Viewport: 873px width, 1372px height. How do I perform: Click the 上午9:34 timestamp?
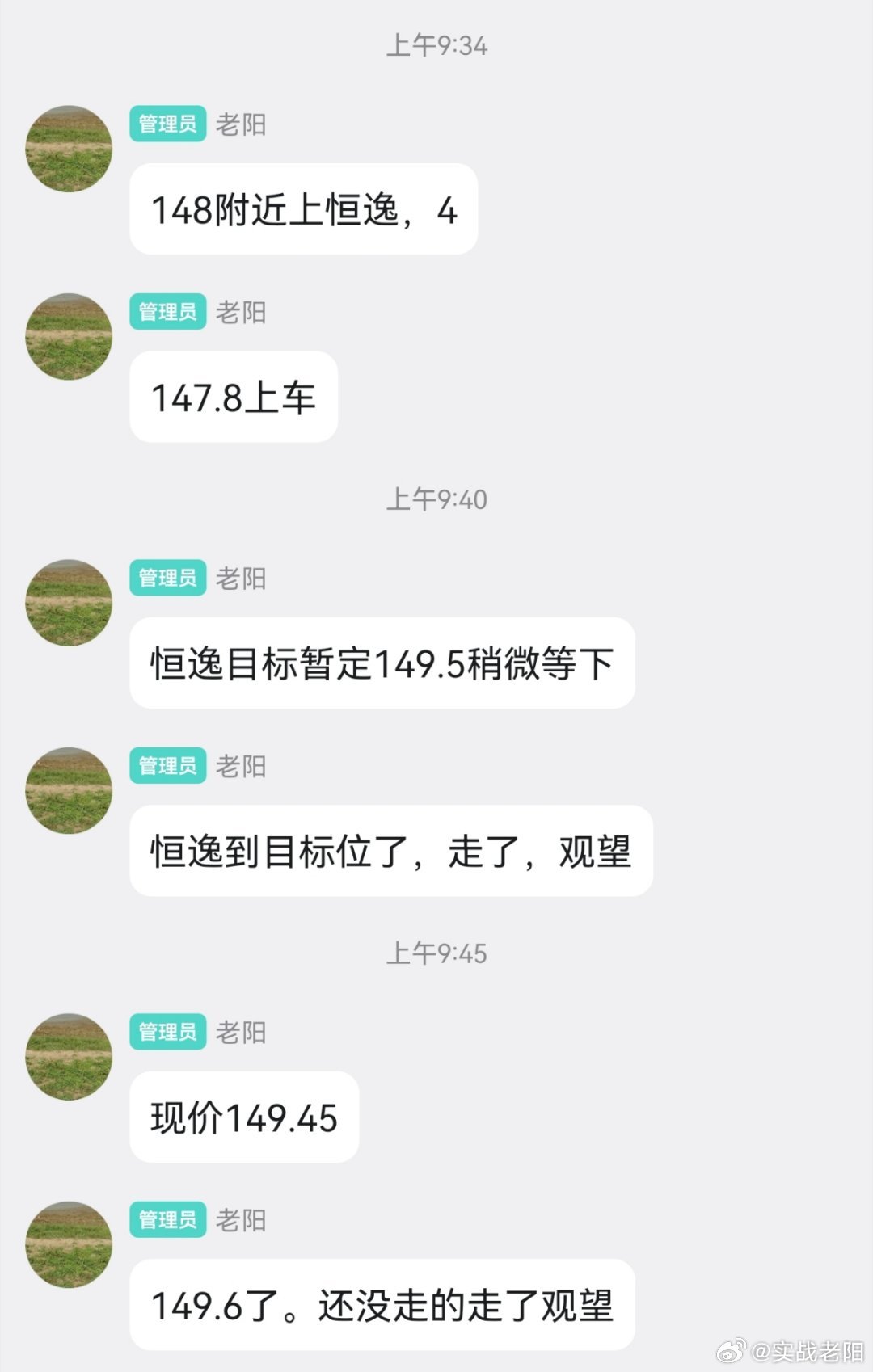[436, 46]
